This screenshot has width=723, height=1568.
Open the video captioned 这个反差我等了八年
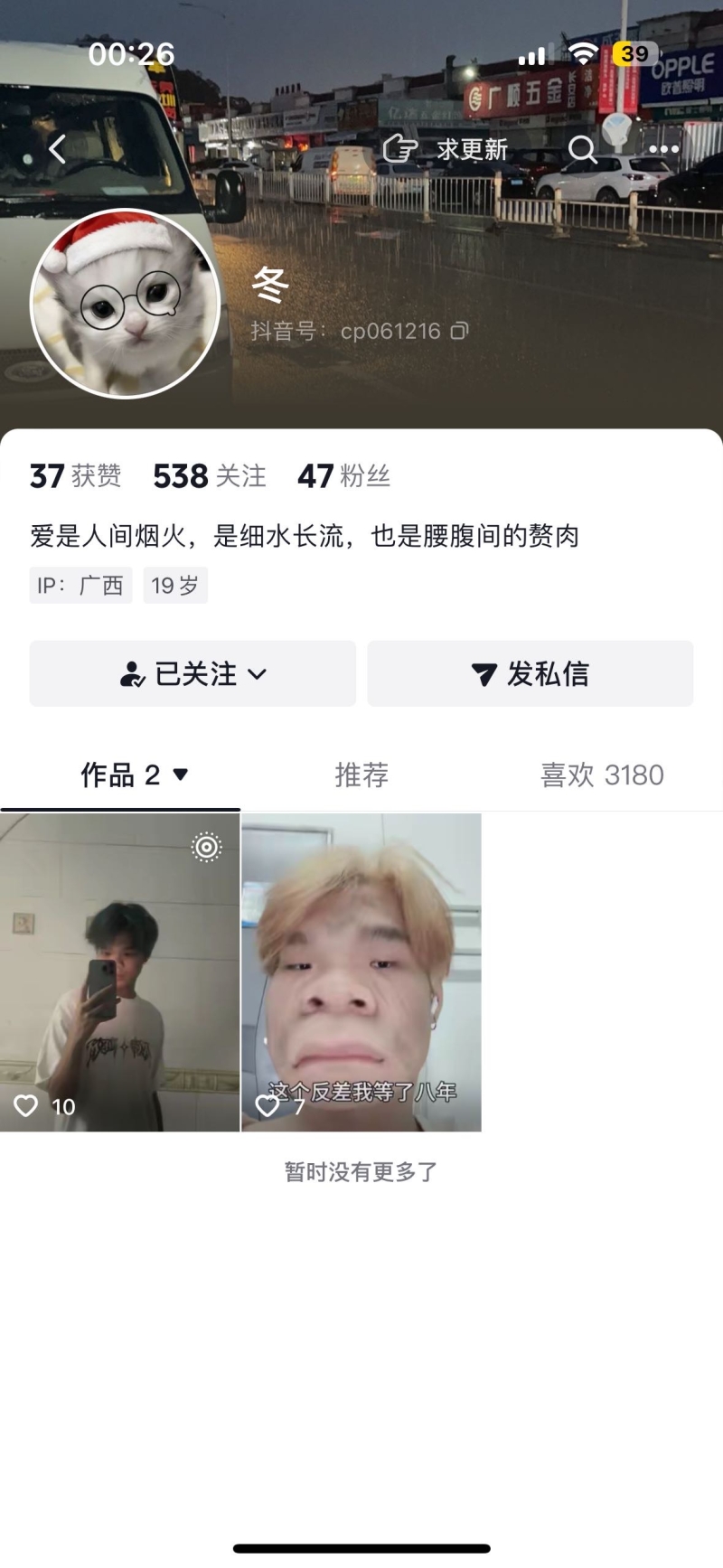(x=361, y=972)
